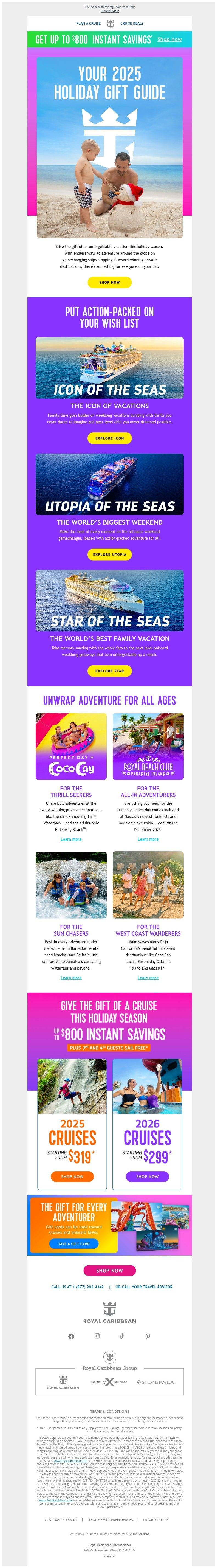
Task: Tap Learn more under For the Thrill Seekers
Action: (x=71, y=839)
